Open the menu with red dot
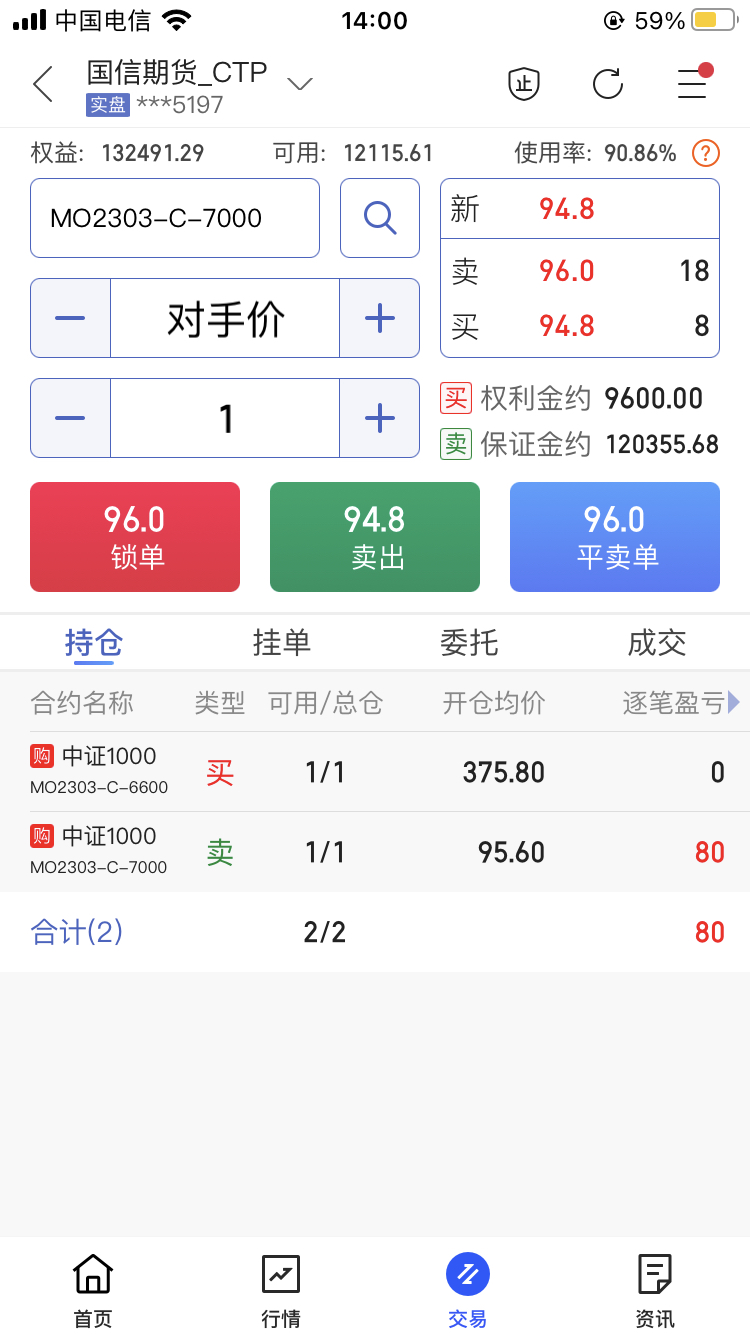This screenshot has width=750, height=1334. [x=692, y=84]
